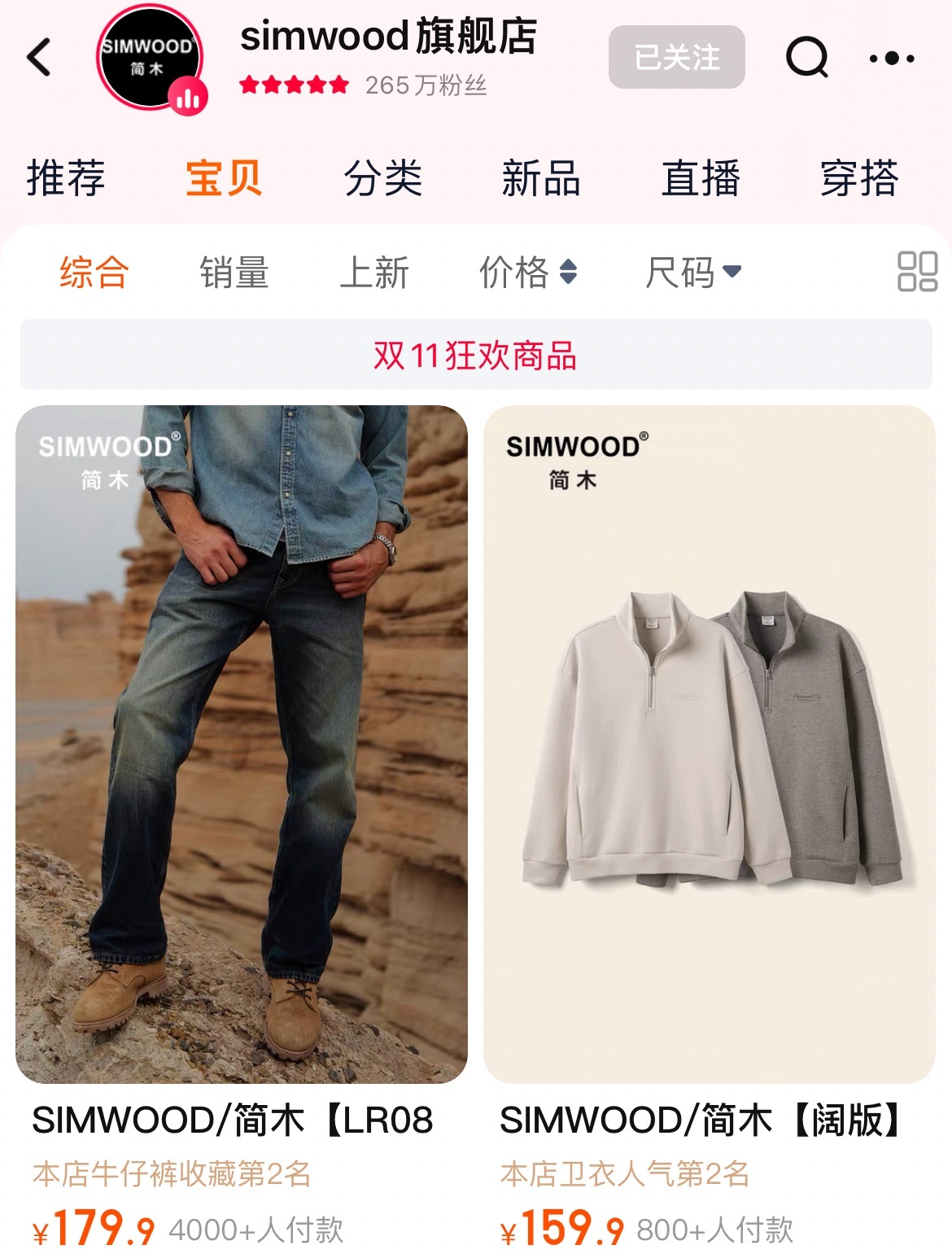Go back using the top-left arrow
The image size is (952, 1258).
pos(39,58)
